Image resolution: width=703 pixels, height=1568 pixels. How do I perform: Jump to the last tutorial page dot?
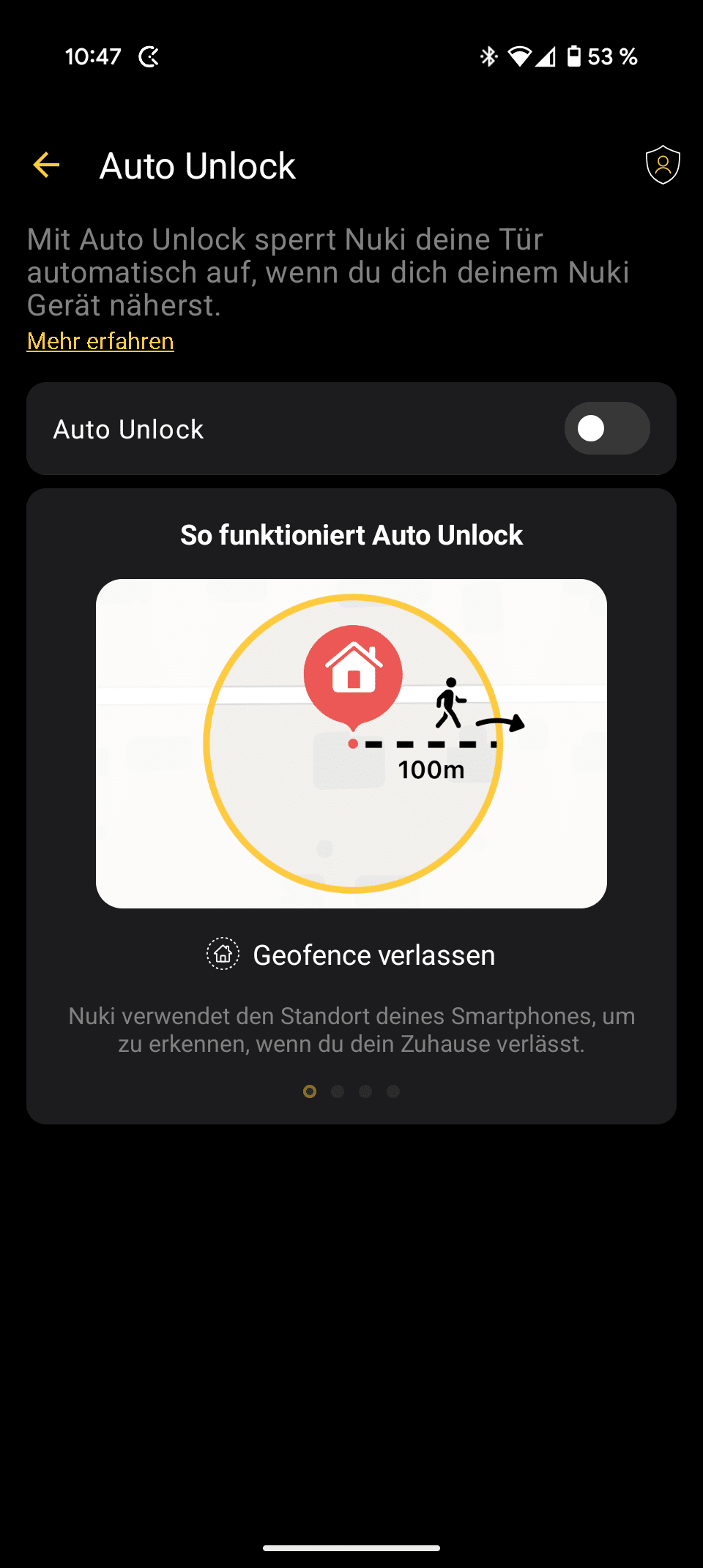(393, 1091)
